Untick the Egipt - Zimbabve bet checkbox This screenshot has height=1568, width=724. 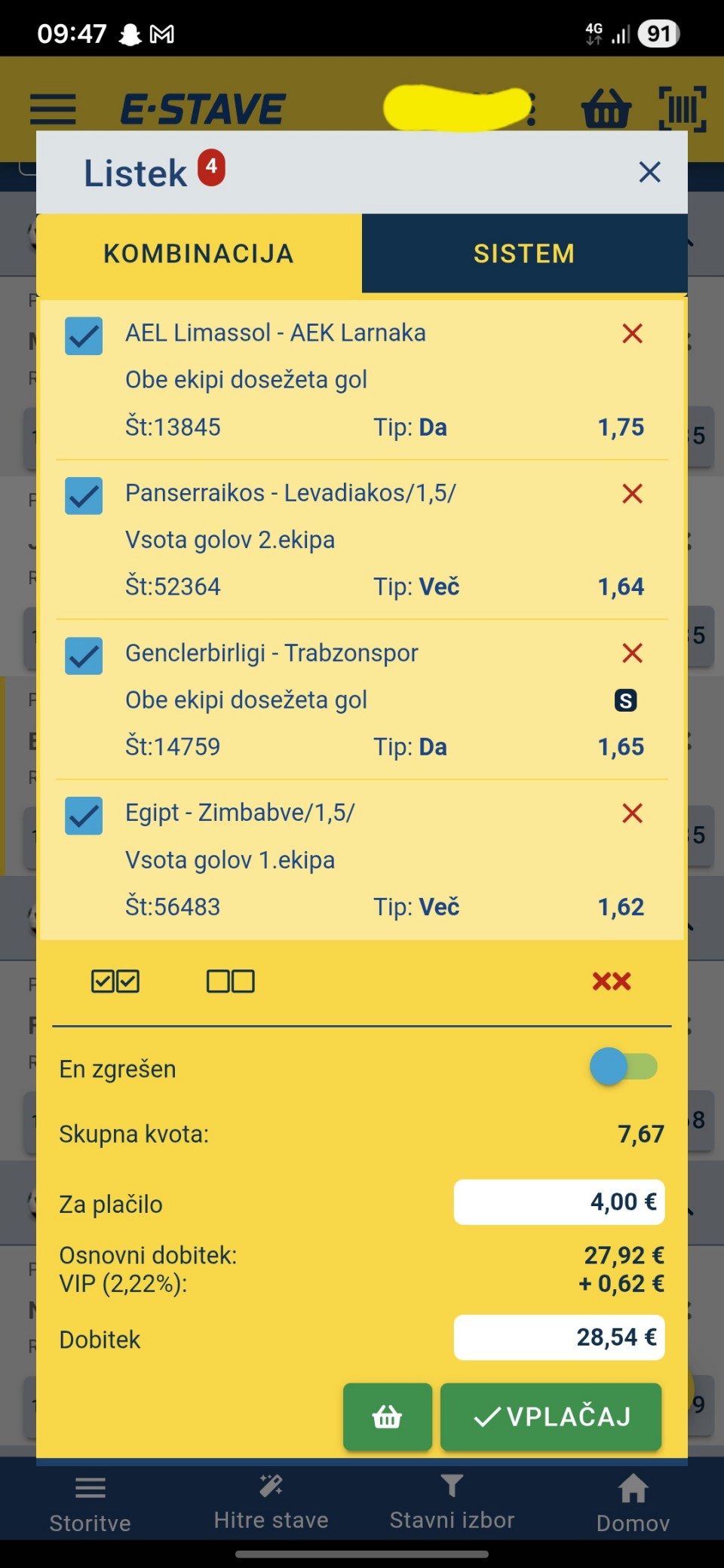tap(84, 816)
